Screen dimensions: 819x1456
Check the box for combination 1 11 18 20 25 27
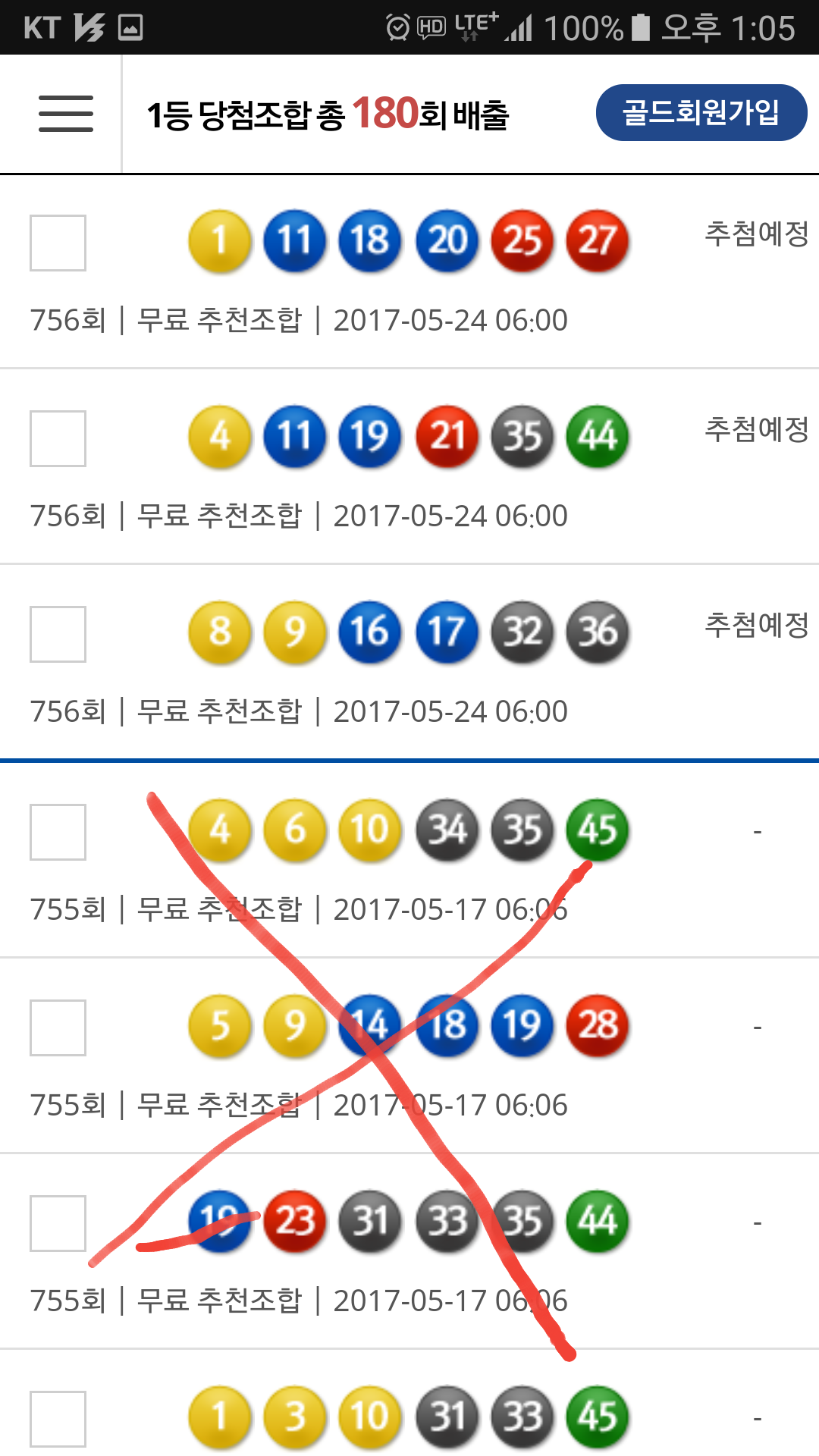click(58, 243)
